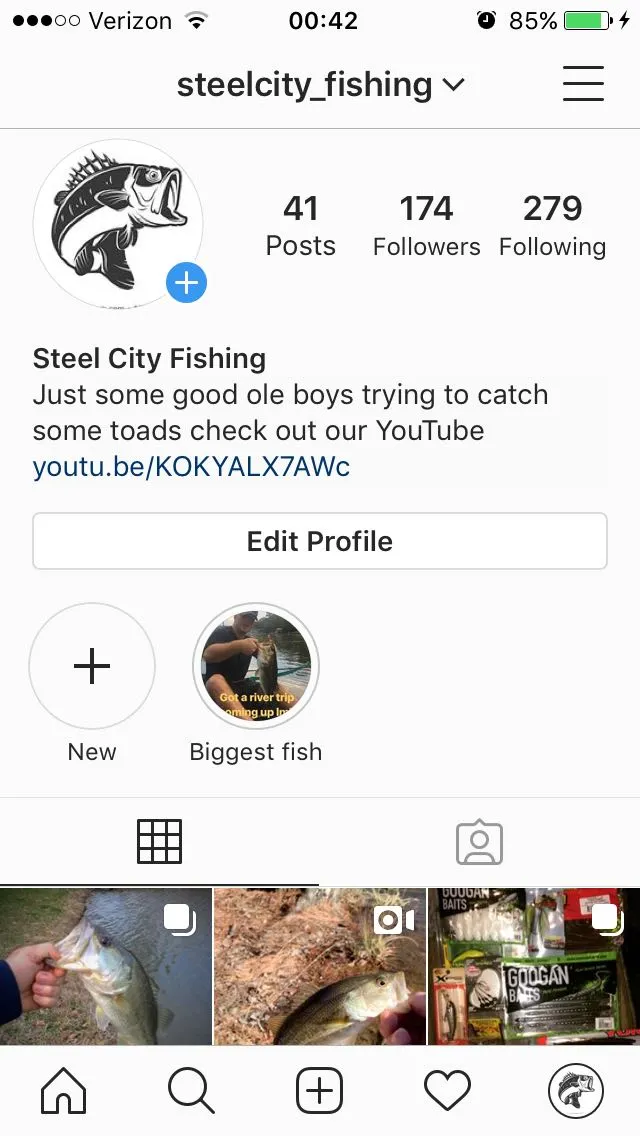Open the hamburger menu
The width and height of the screenshot is (640, 1136).
pyautogui.click(x=583, y=84)
